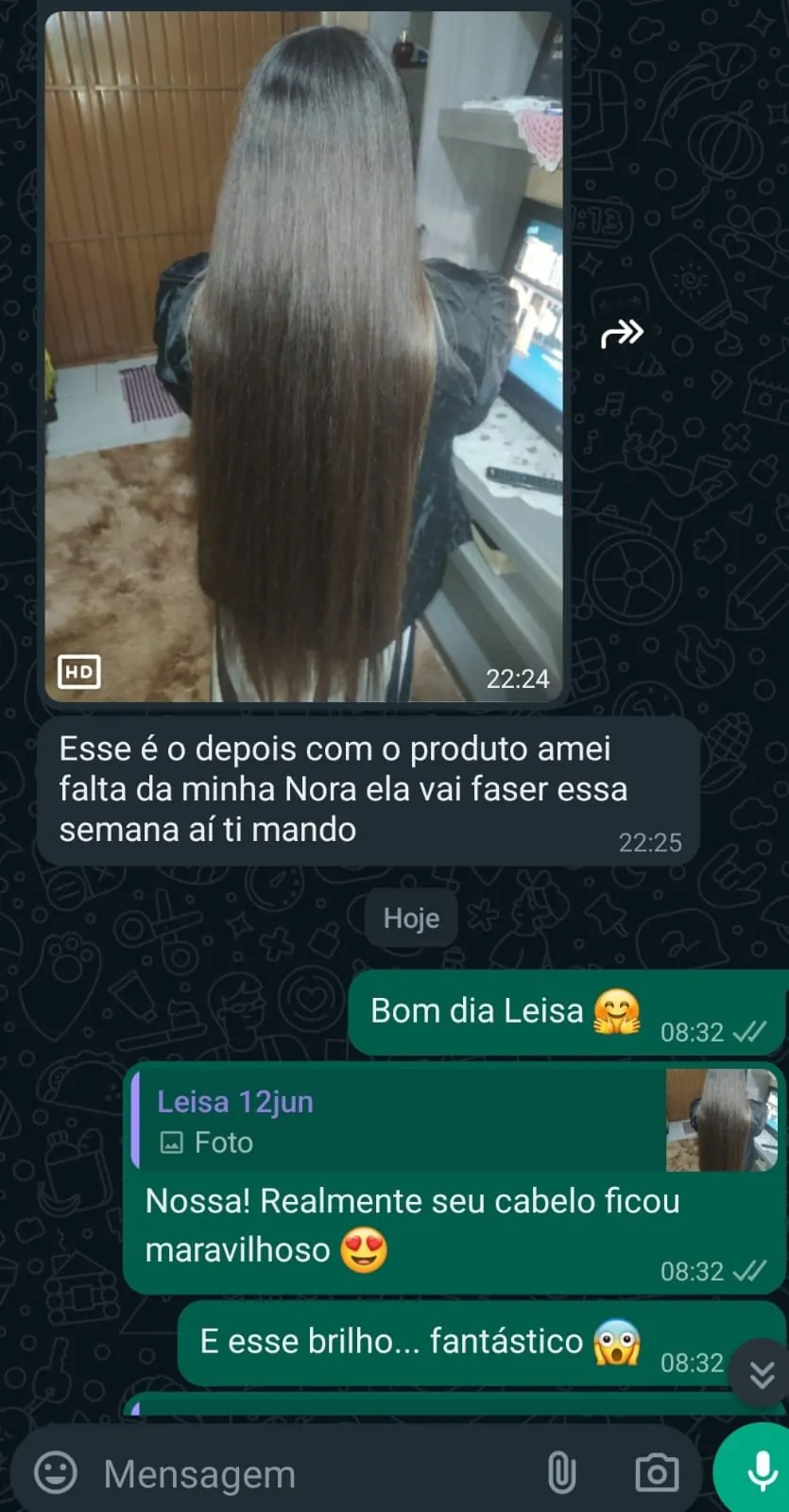Open the emoji picker in the message bar
Image resolution: width=789 pixels, height=1512 pixels.
[54, 1471]
